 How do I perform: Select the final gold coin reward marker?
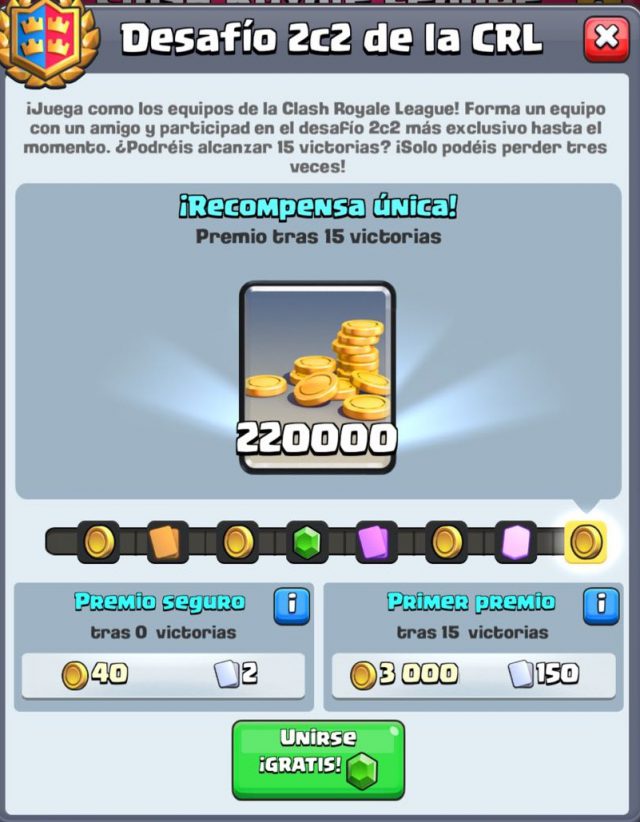point(584,541)
